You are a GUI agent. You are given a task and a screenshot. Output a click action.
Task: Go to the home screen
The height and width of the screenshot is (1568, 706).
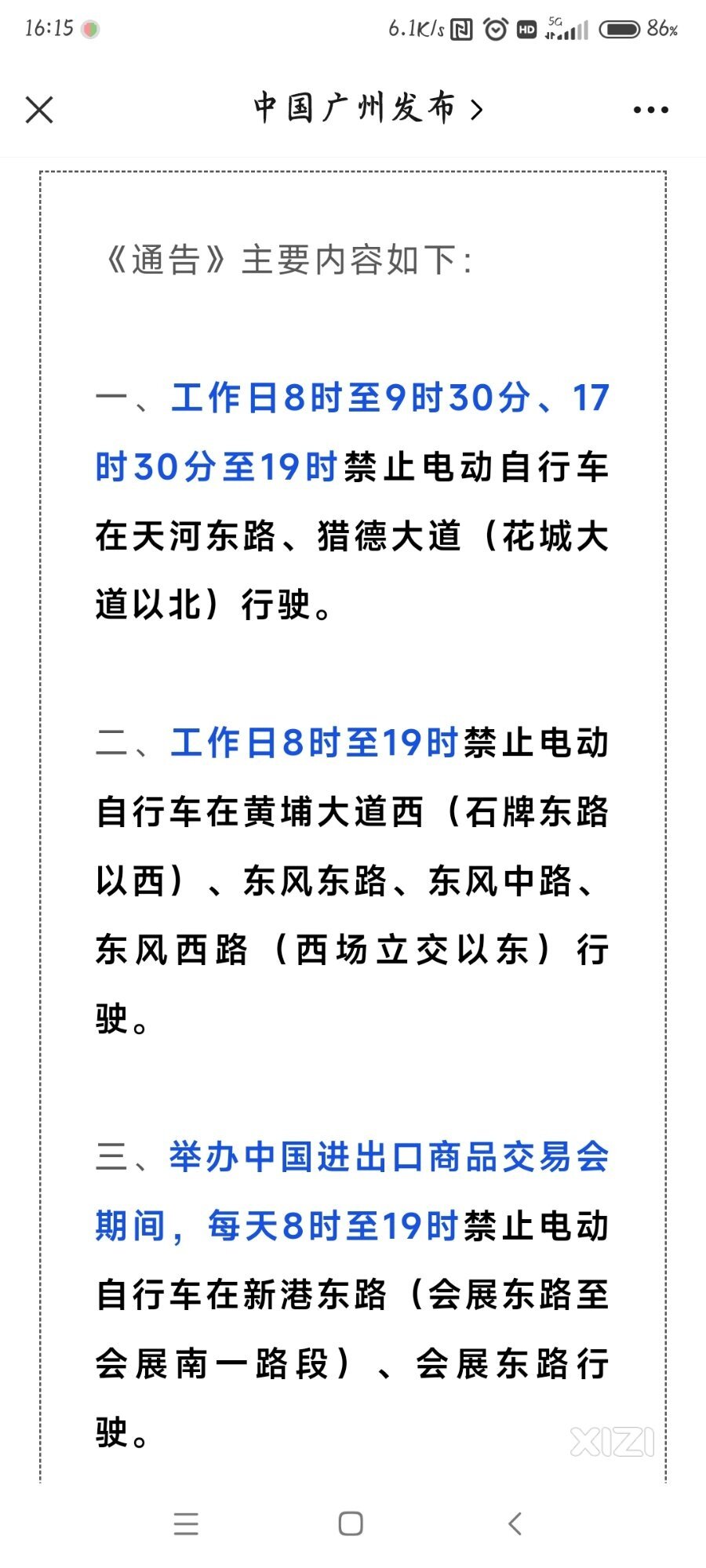click(x=351, y=1524)
